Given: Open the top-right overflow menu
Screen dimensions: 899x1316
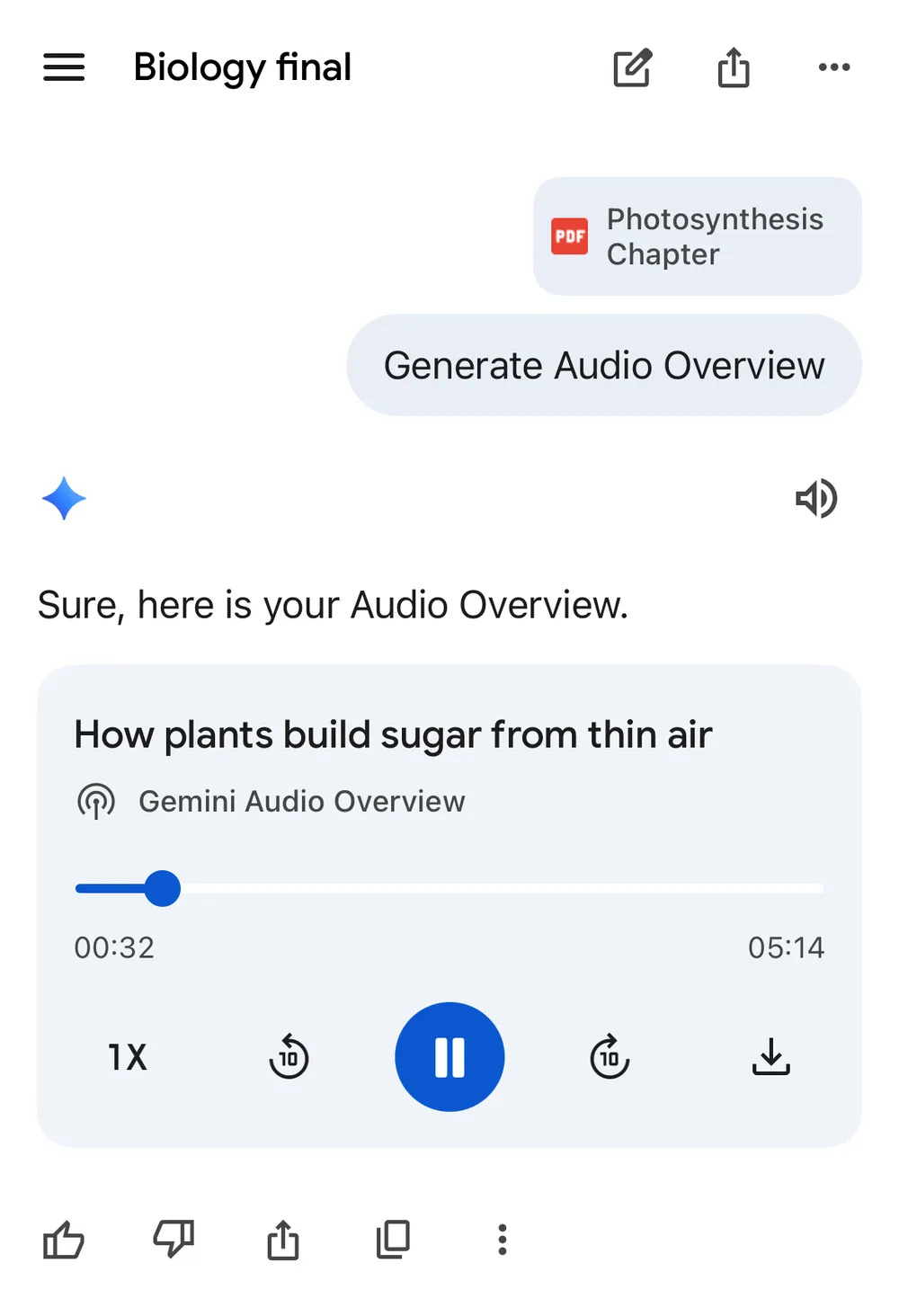Looking at the screenshot, I should pos(834,67).
